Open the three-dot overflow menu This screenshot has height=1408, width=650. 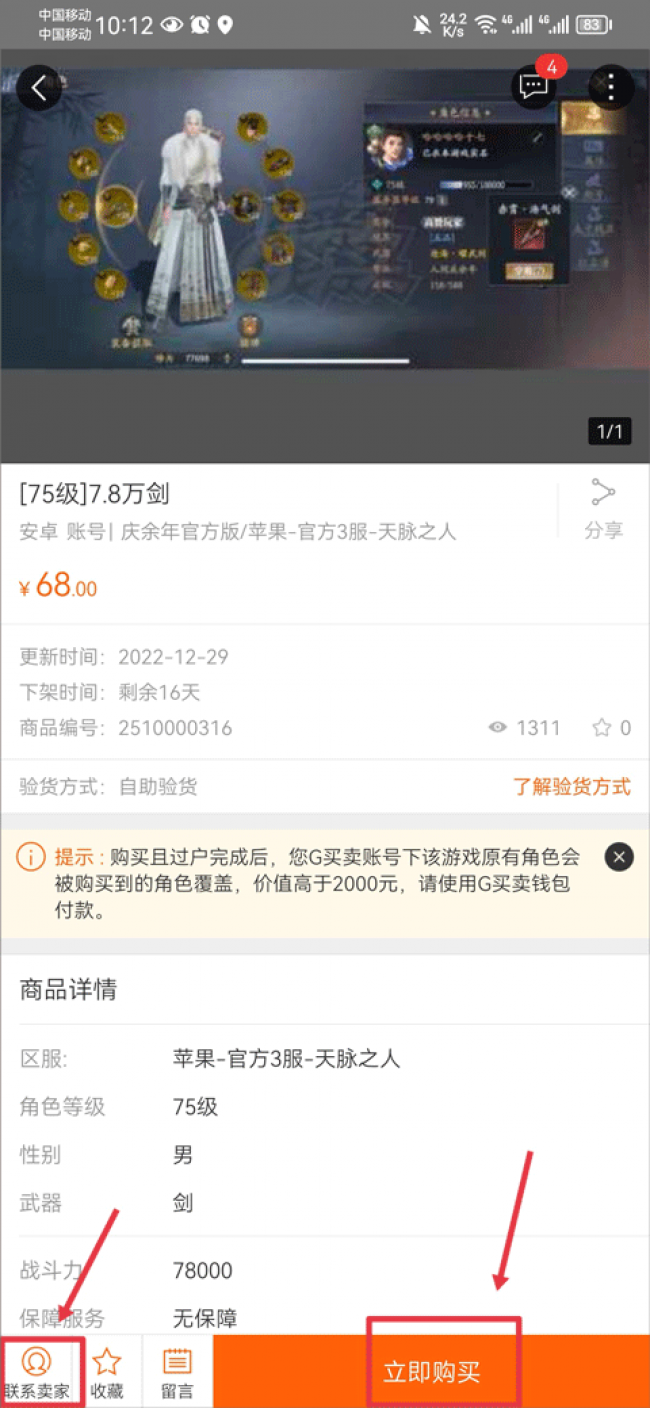tap(611, 88)
